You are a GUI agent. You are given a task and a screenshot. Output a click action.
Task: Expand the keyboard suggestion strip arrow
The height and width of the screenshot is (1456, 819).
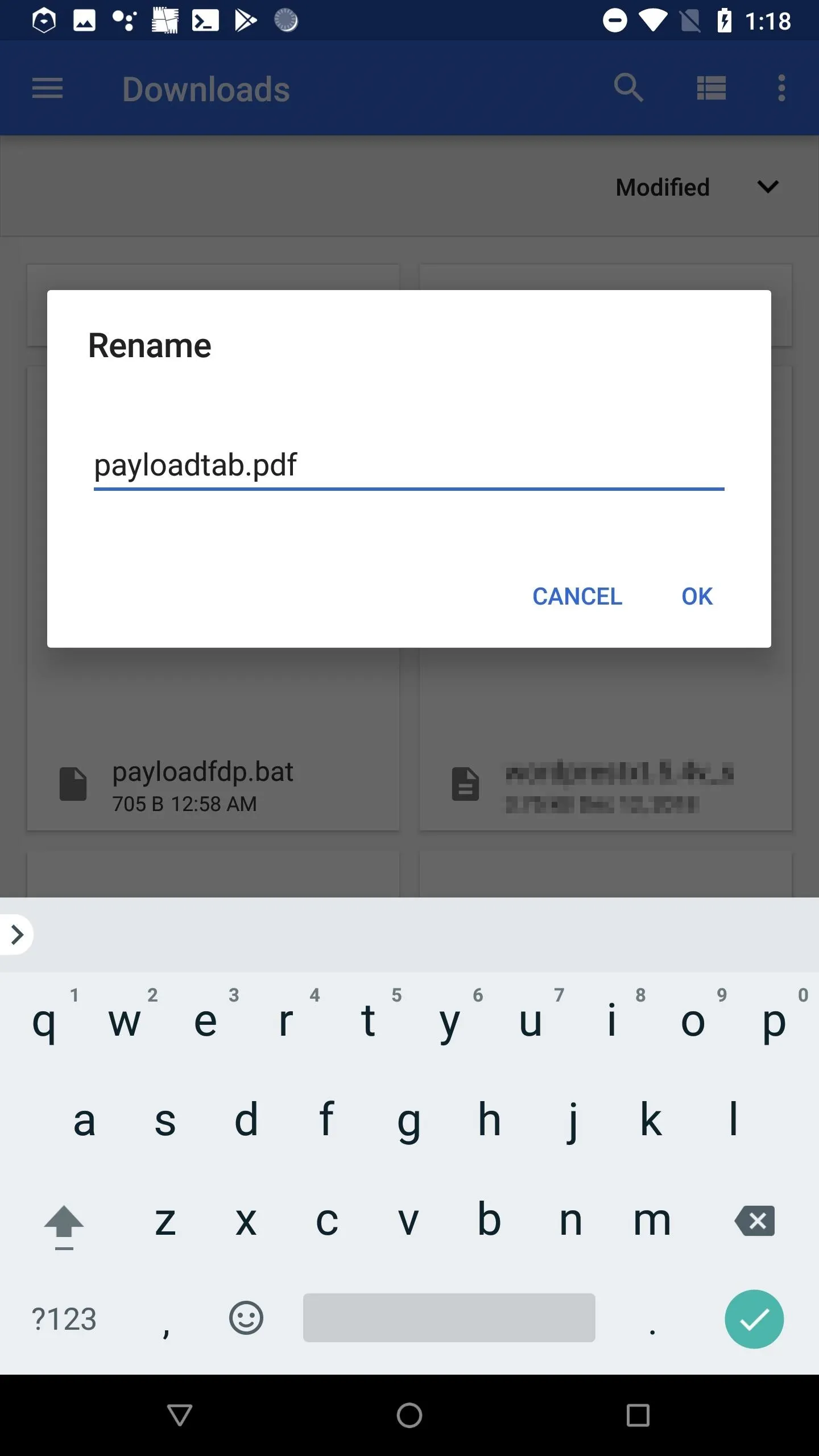[17, 934]
